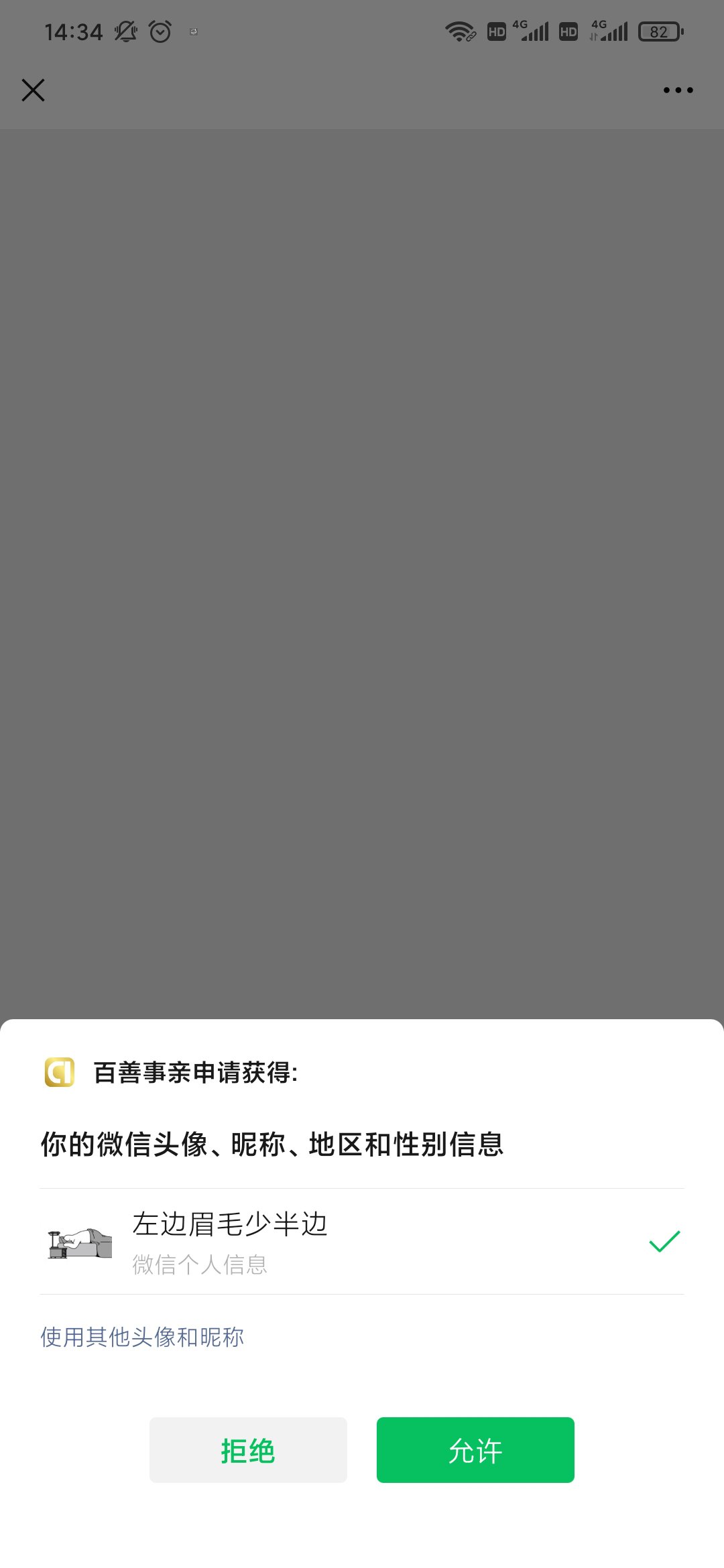
Task: Close the page with the X icon
Action: tap(33, 90)
